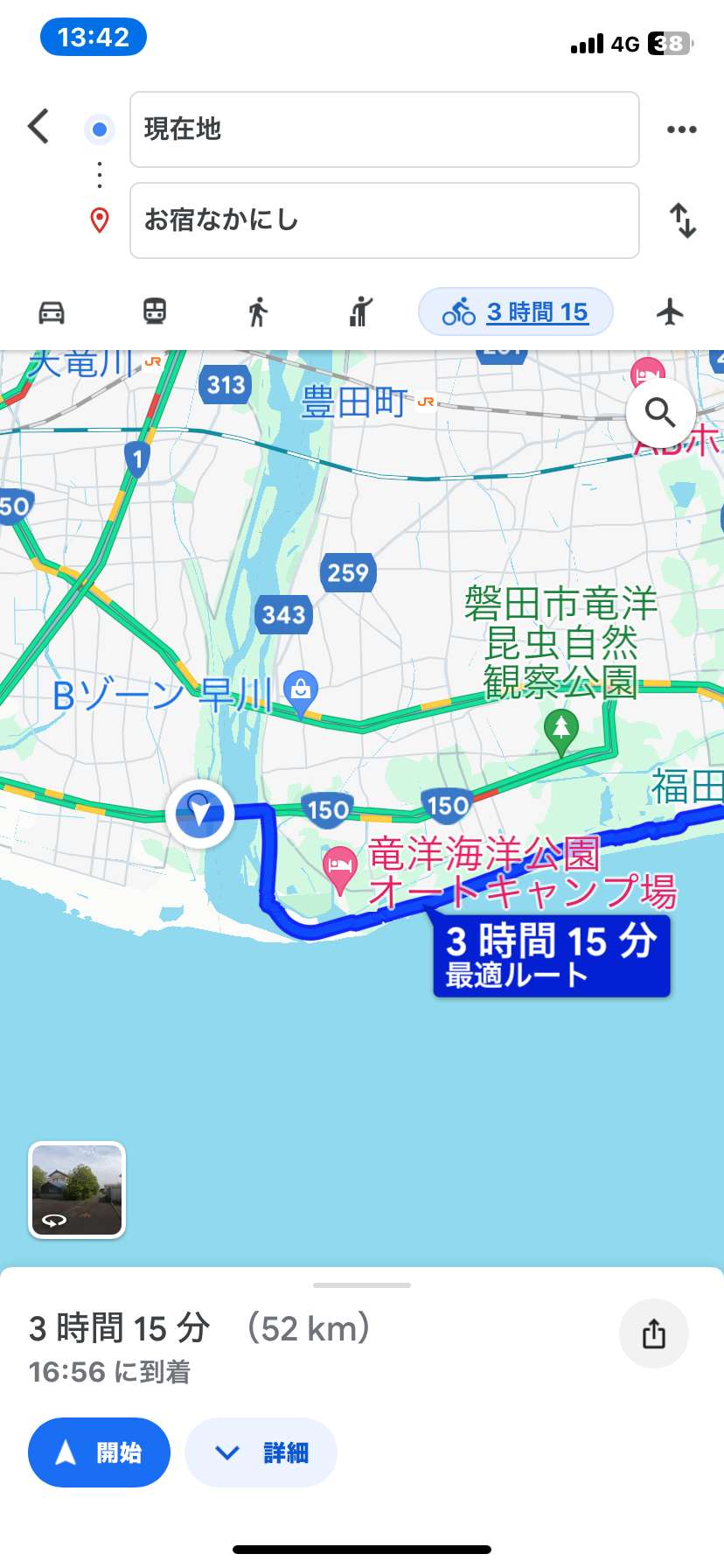Go back from the directions screen
Screen dimensions: 724x1568
click(38, 127)
